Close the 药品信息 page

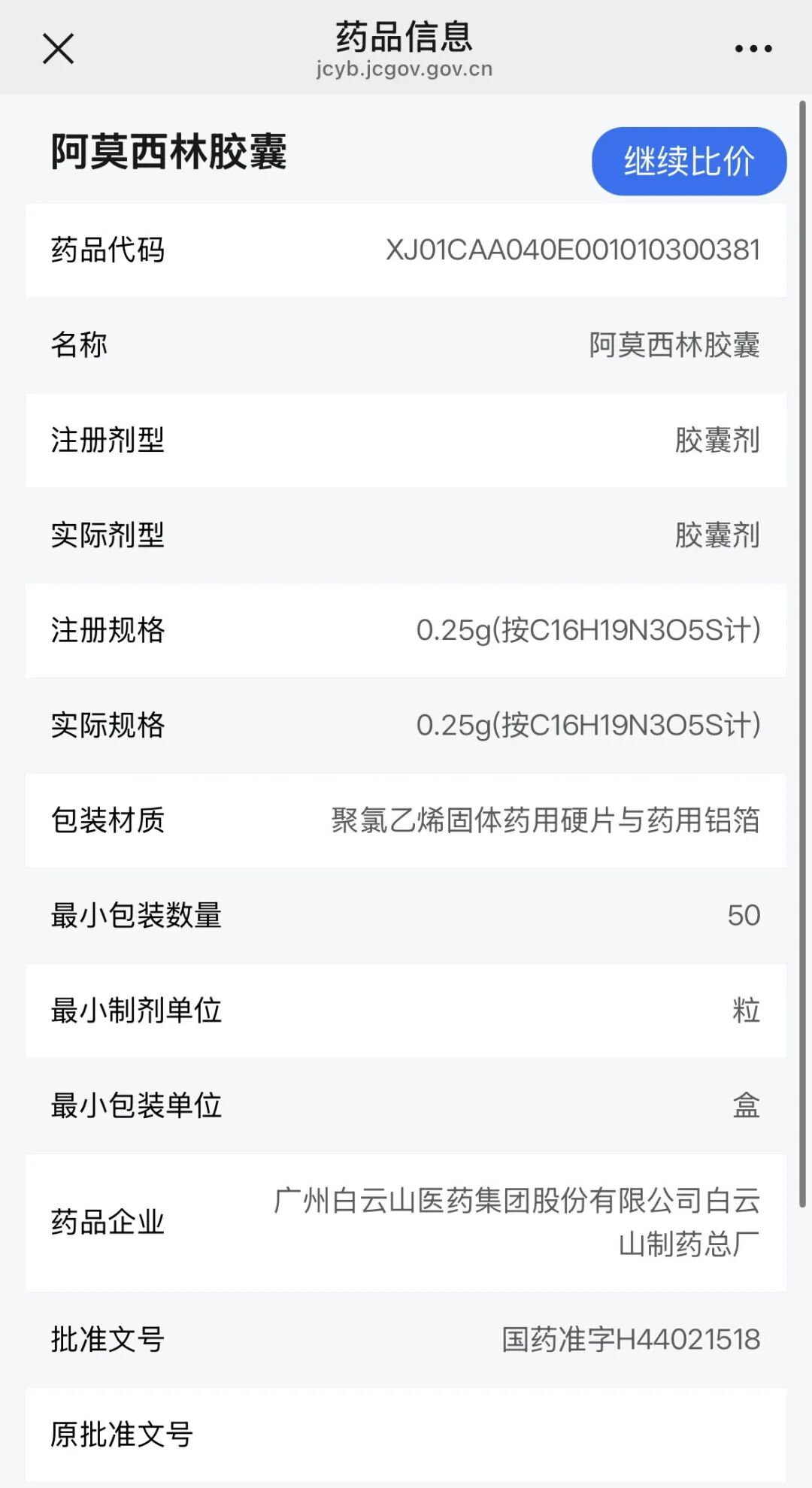pyautogui.click(x=59, y=49)
